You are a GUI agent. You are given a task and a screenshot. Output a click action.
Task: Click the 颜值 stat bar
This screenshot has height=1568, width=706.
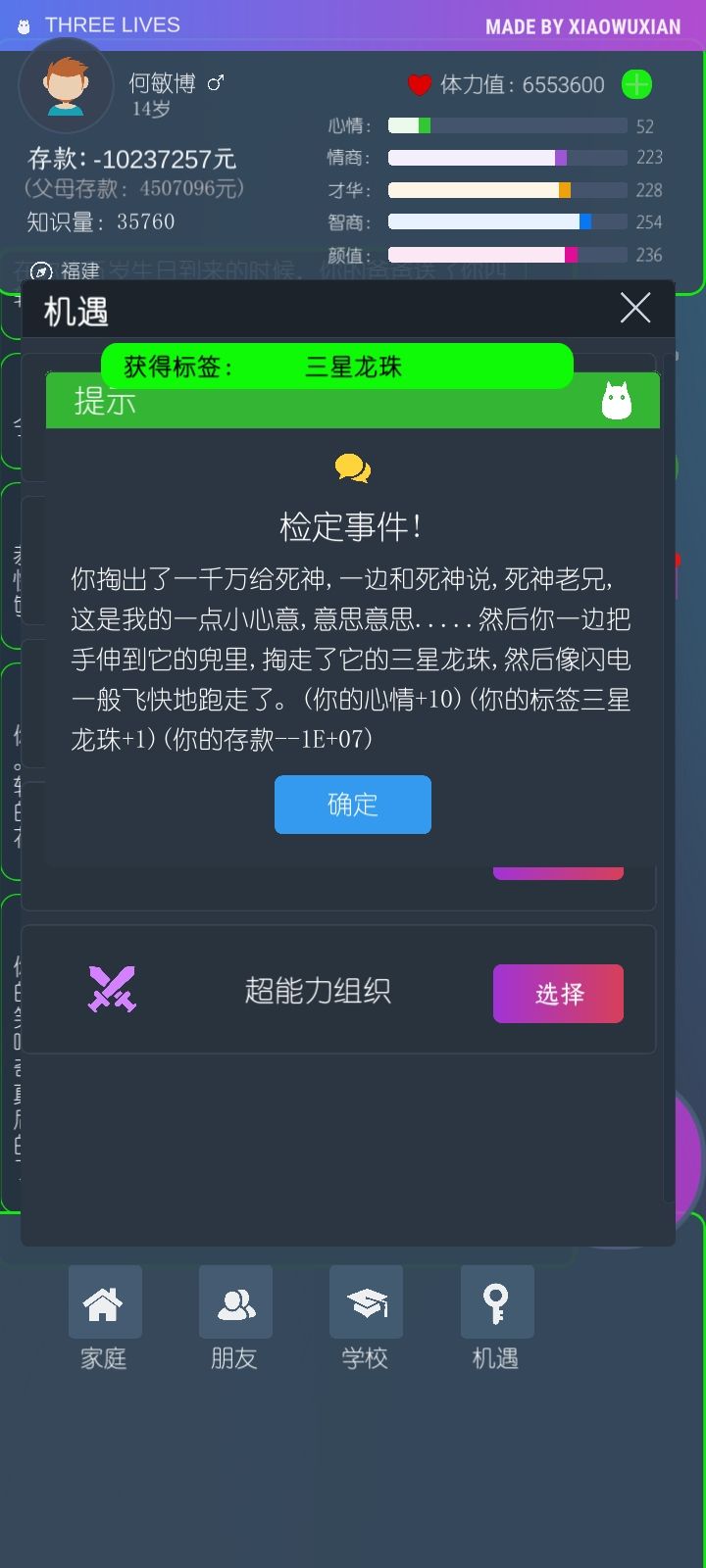point(507,254)
